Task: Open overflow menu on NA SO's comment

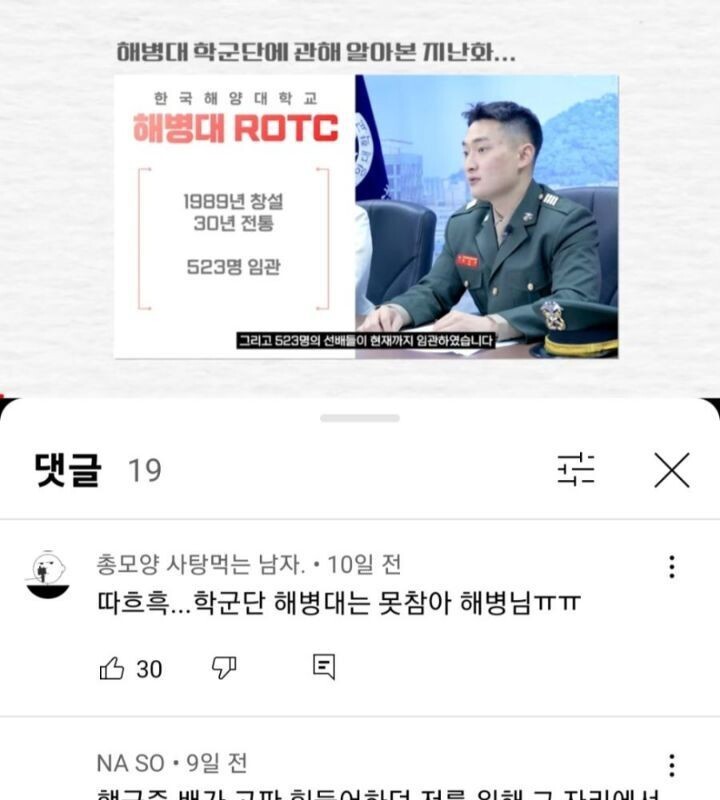Action: tap(672, 767)
